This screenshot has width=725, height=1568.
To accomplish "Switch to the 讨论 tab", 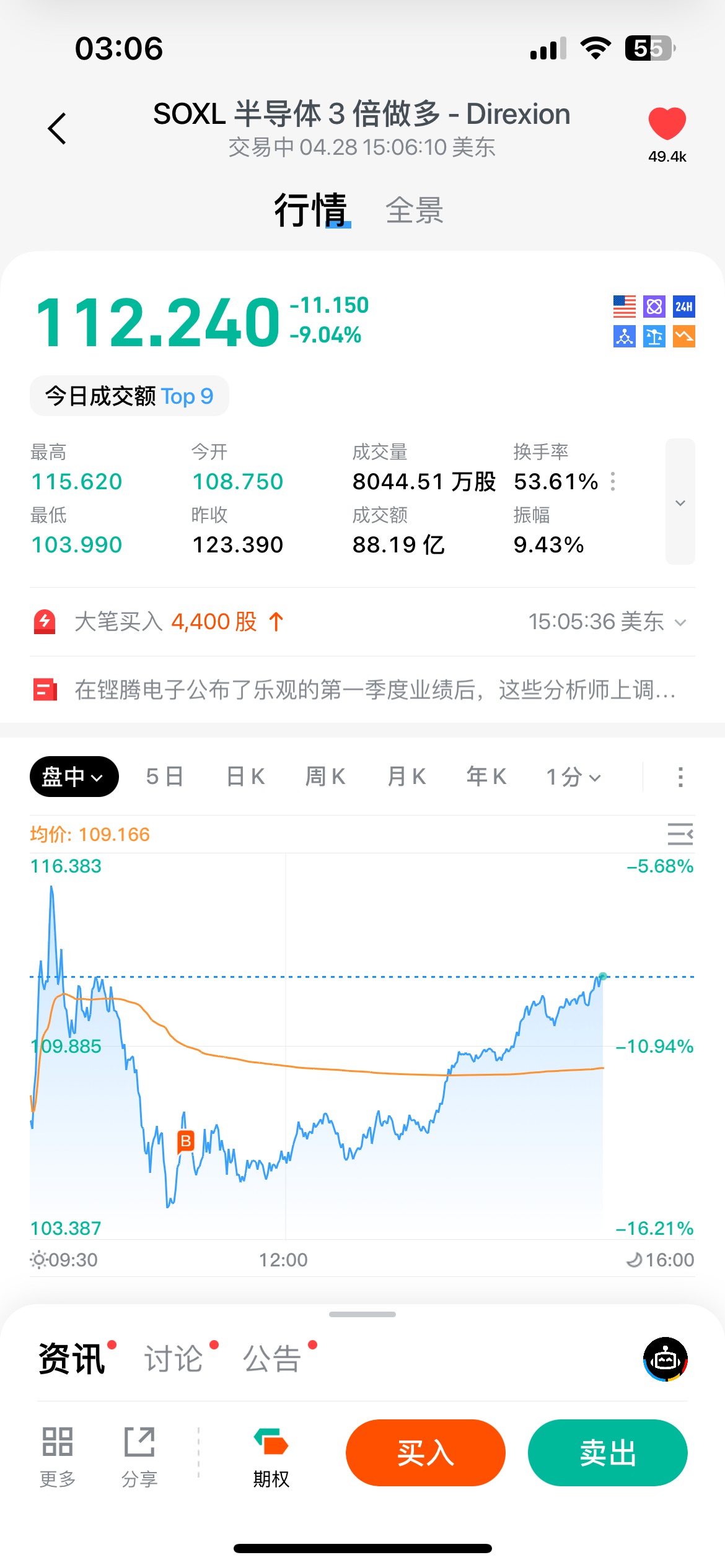I will tap(174, 1359).
